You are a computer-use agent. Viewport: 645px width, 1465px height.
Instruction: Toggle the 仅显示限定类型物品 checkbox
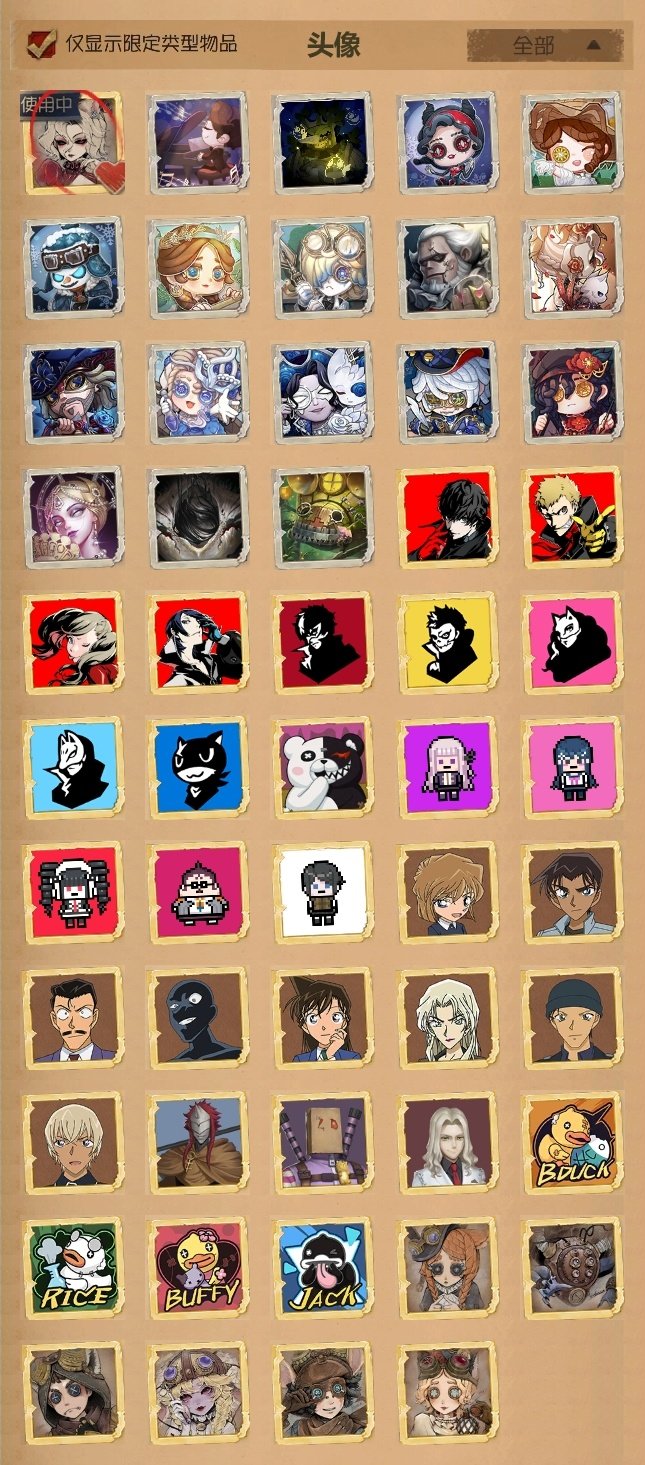(41, 44)
